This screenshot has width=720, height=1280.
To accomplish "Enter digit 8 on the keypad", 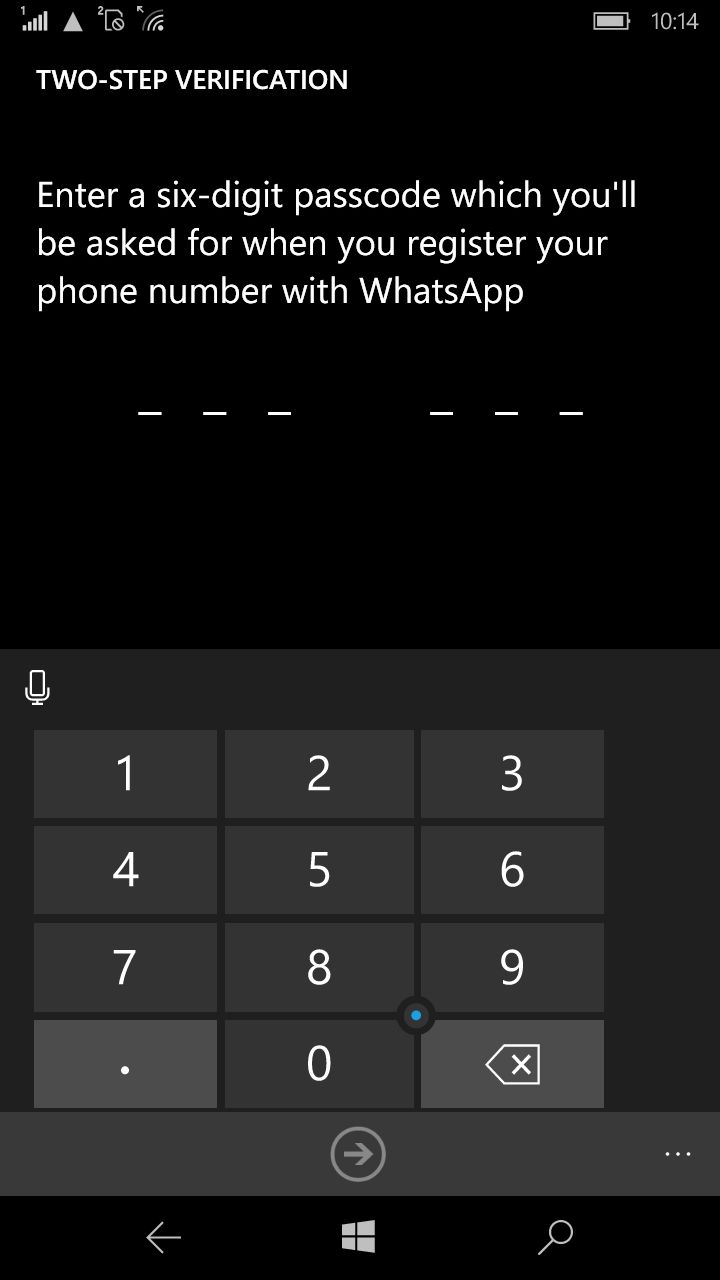I will [x=319, y=967].
